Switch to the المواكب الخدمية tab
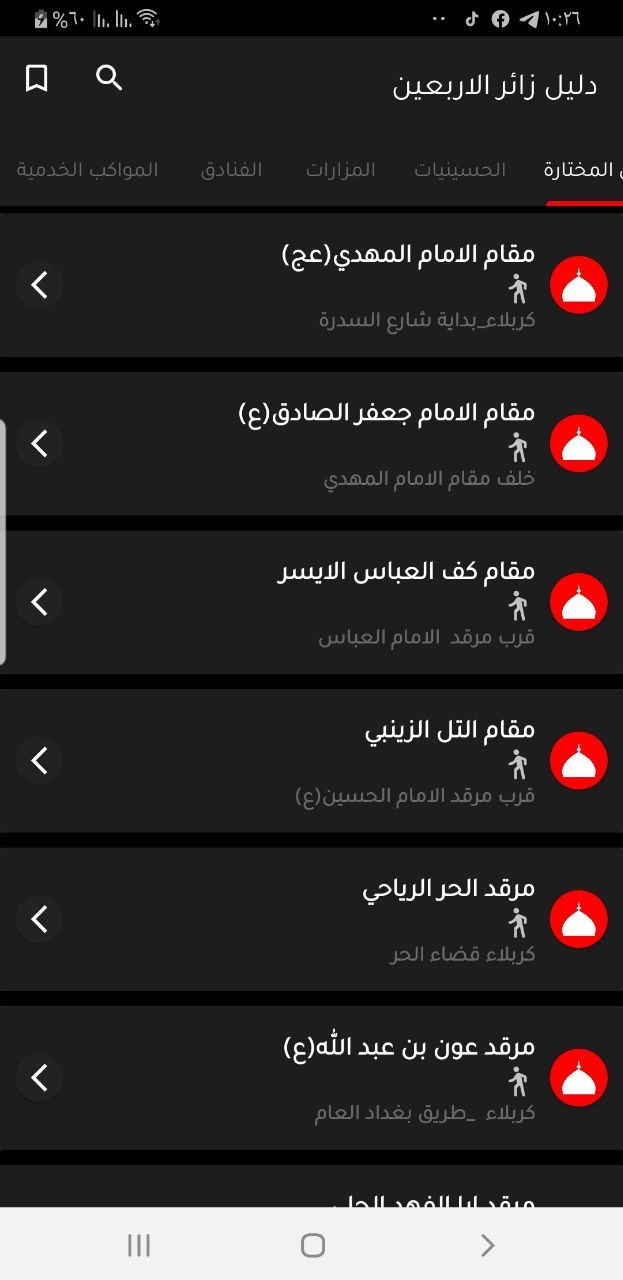 88,170
